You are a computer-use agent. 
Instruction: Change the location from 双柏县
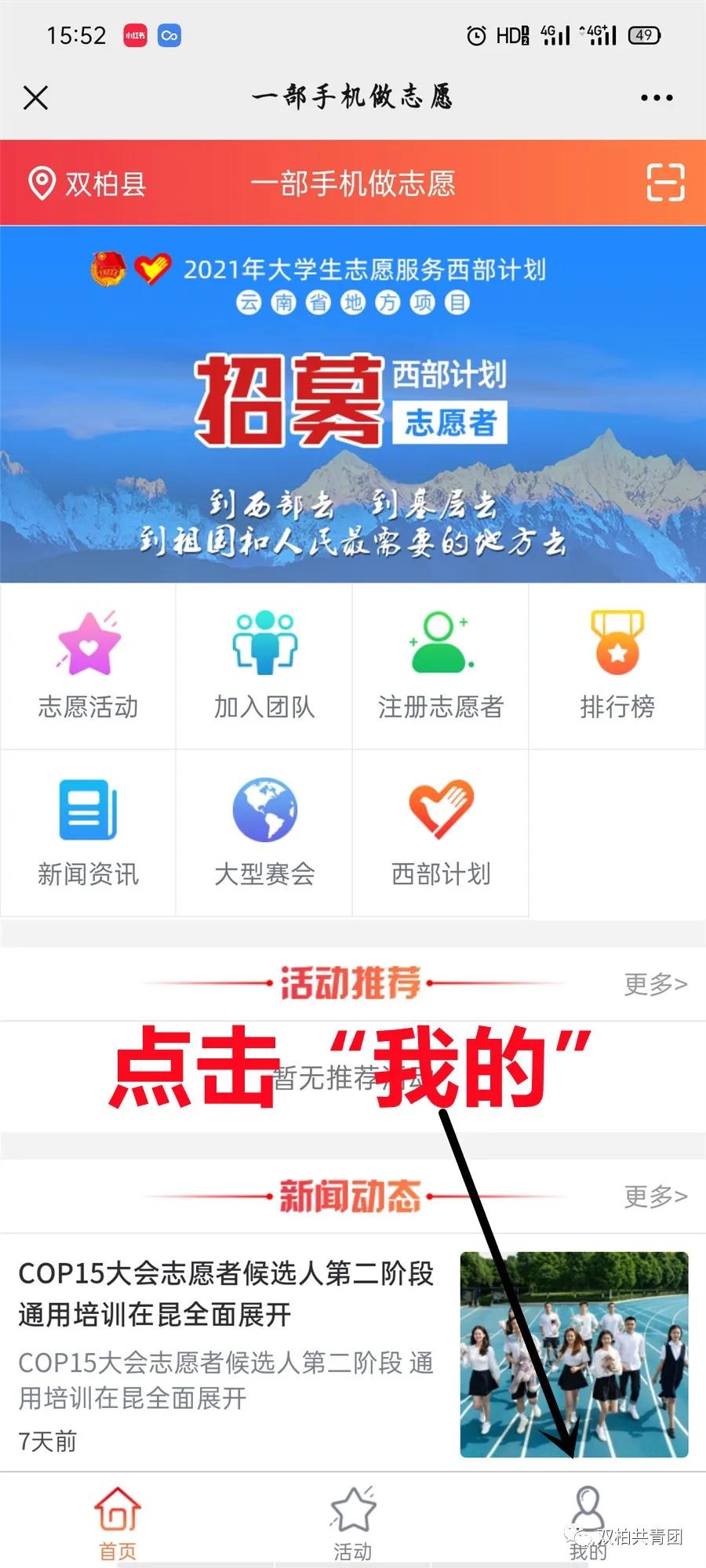tap(88, 183)
